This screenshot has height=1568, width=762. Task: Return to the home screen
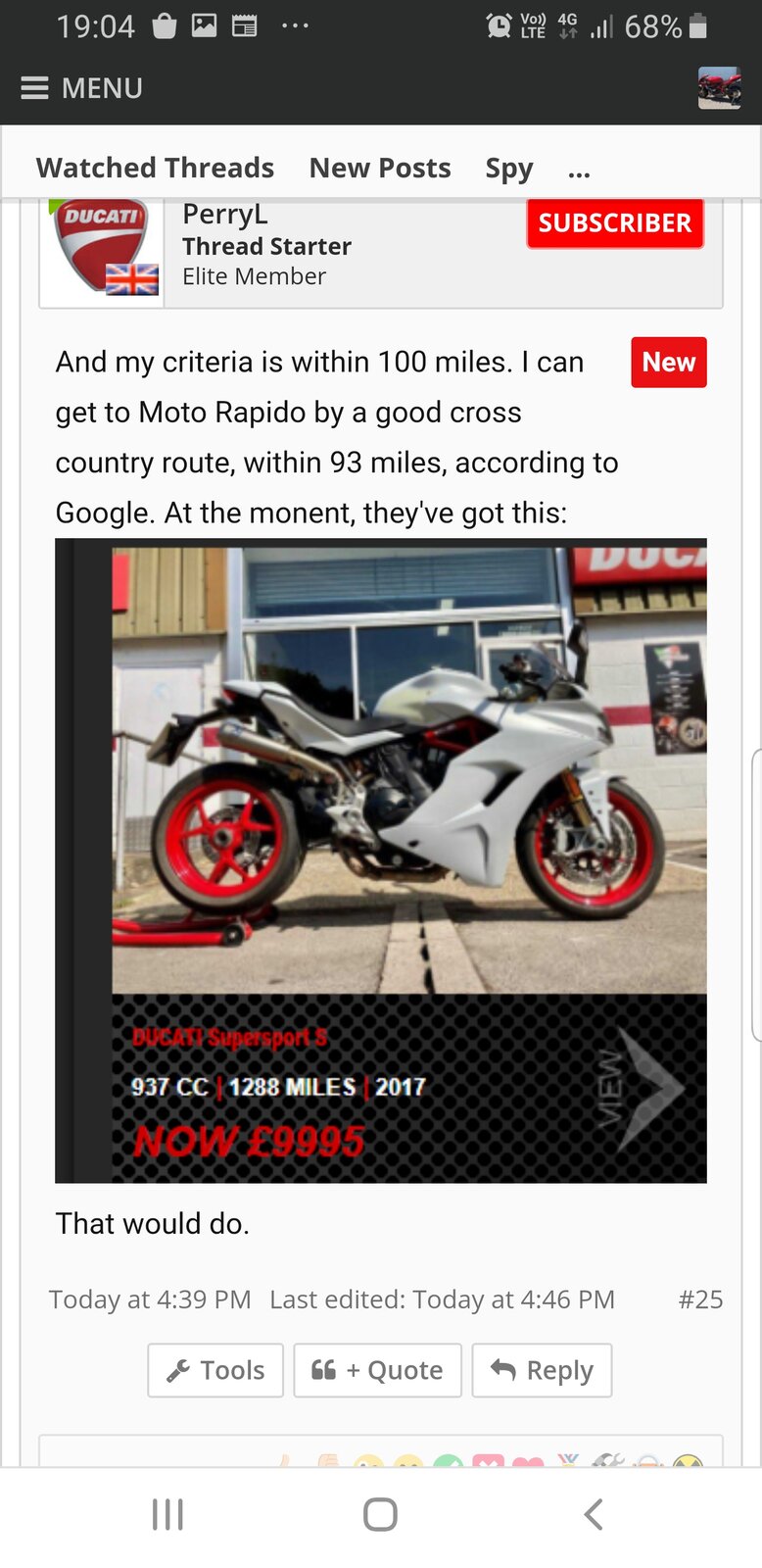pyautogui.click(x=380, y=1514)
